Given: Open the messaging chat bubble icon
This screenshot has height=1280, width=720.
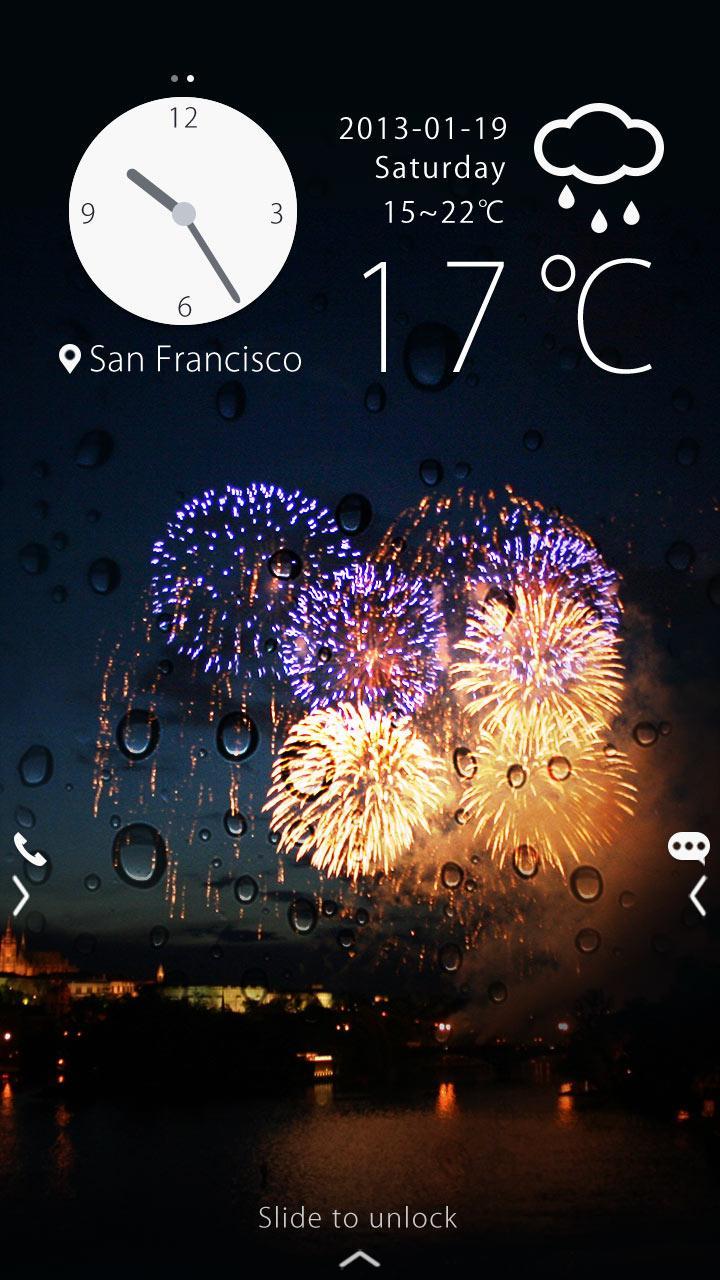Looking at the screenshot, I should click(x=689, y=848).
